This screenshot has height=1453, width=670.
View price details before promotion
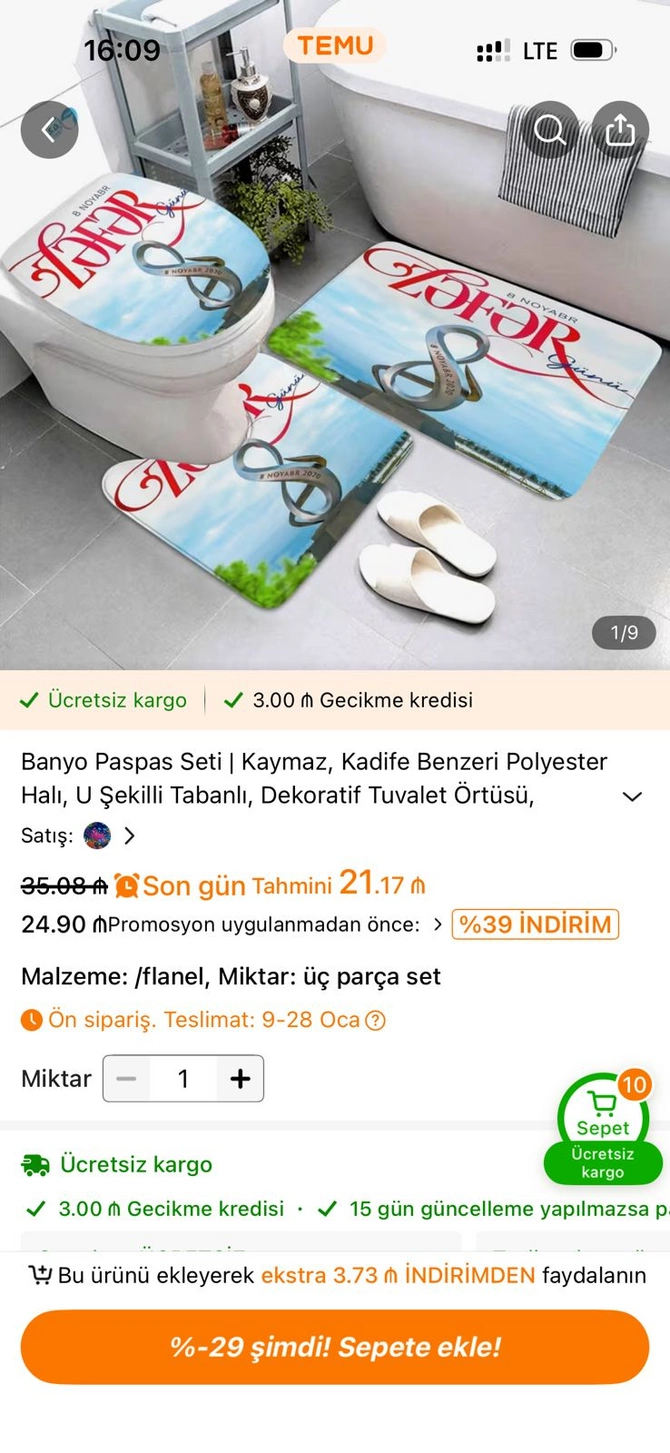click(437, 924)
